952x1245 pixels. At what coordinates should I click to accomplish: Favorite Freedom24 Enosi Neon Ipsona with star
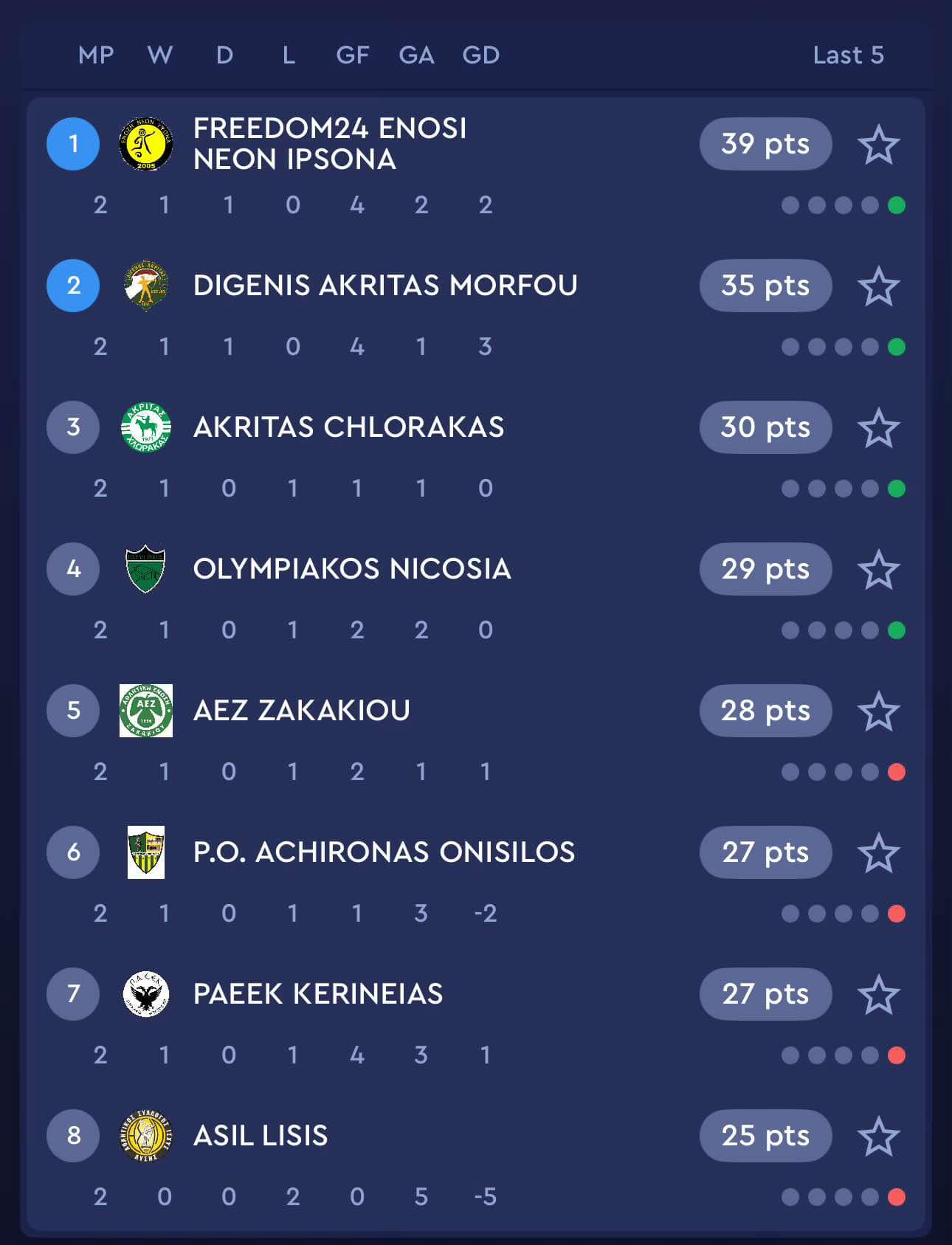[878, 145]
